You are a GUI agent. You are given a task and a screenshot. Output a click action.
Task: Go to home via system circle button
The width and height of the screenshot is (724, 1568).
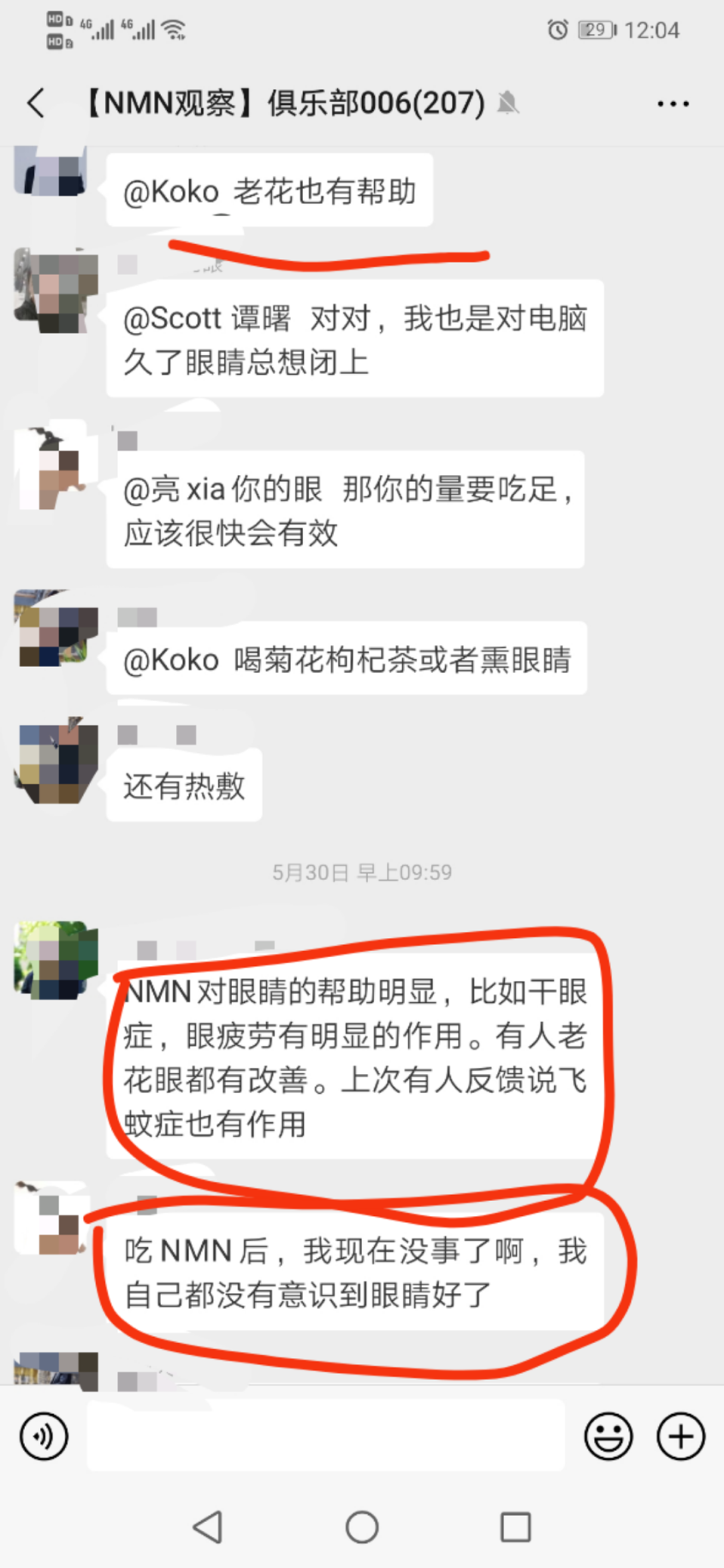(362, 1526)
